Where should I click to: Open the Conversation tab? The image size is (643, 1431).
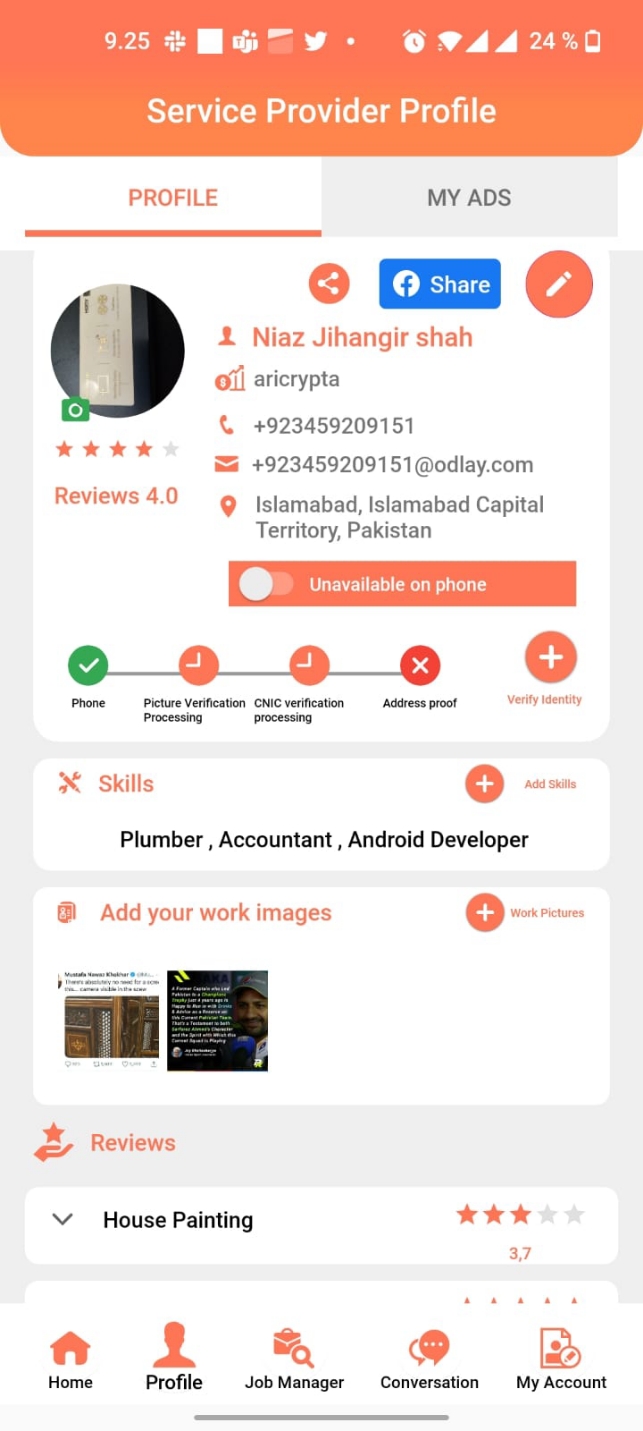[429, 1360]
